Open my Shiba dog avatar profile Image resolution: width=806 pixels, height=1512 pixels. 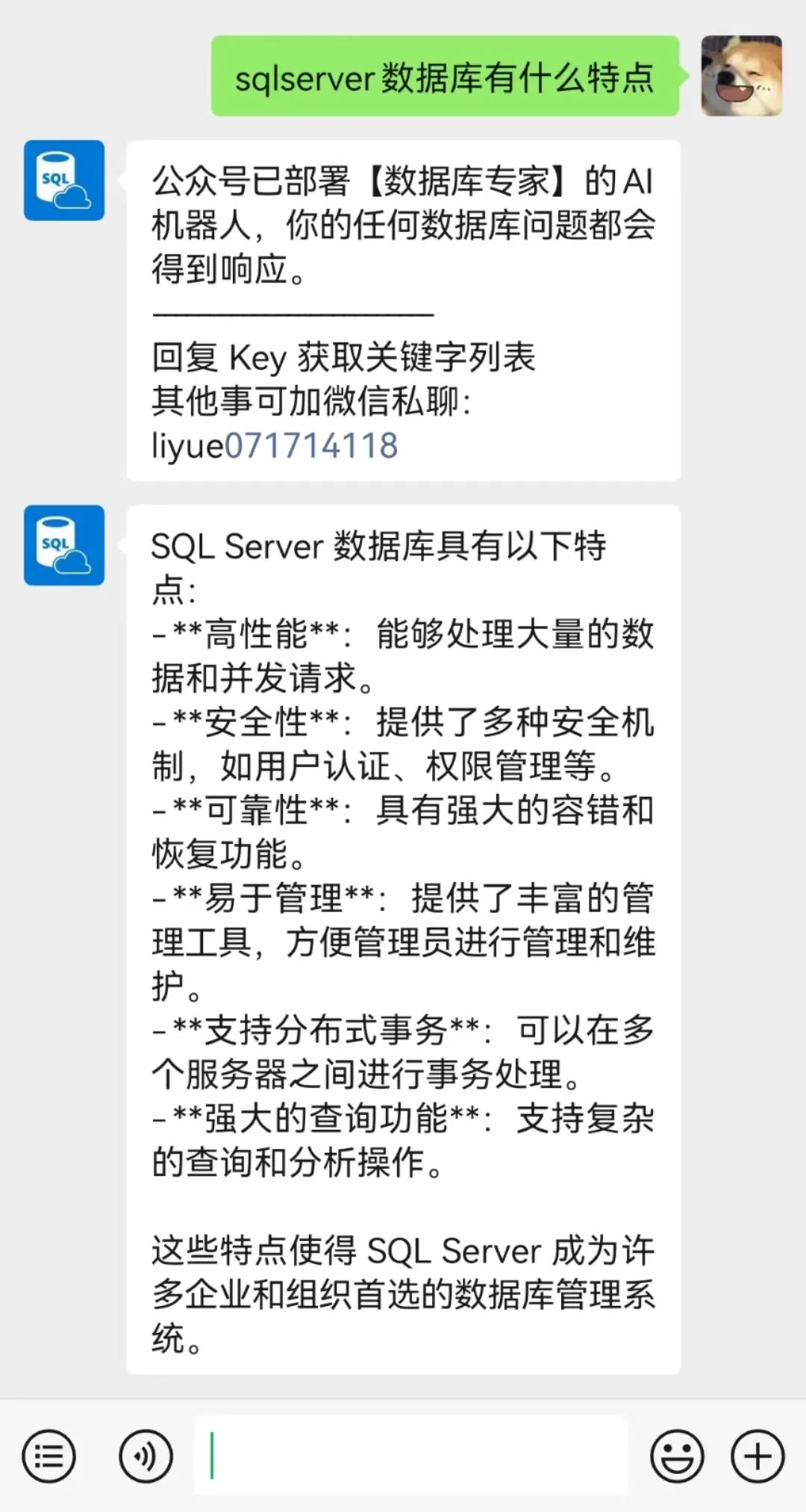[741, 75]
